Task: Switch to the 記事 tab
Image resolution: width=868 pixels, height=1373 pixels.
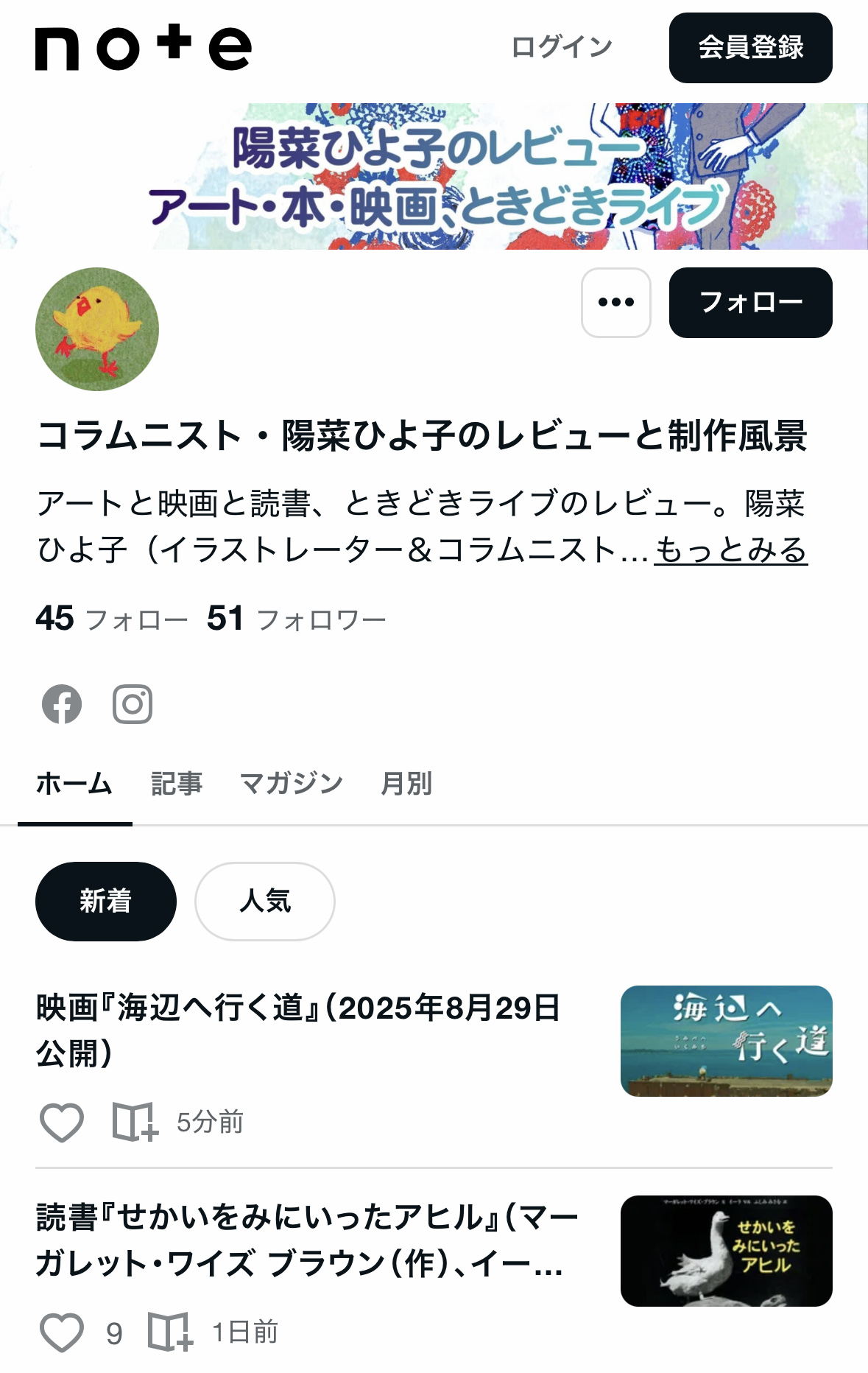Action: (x=177, y=784)
